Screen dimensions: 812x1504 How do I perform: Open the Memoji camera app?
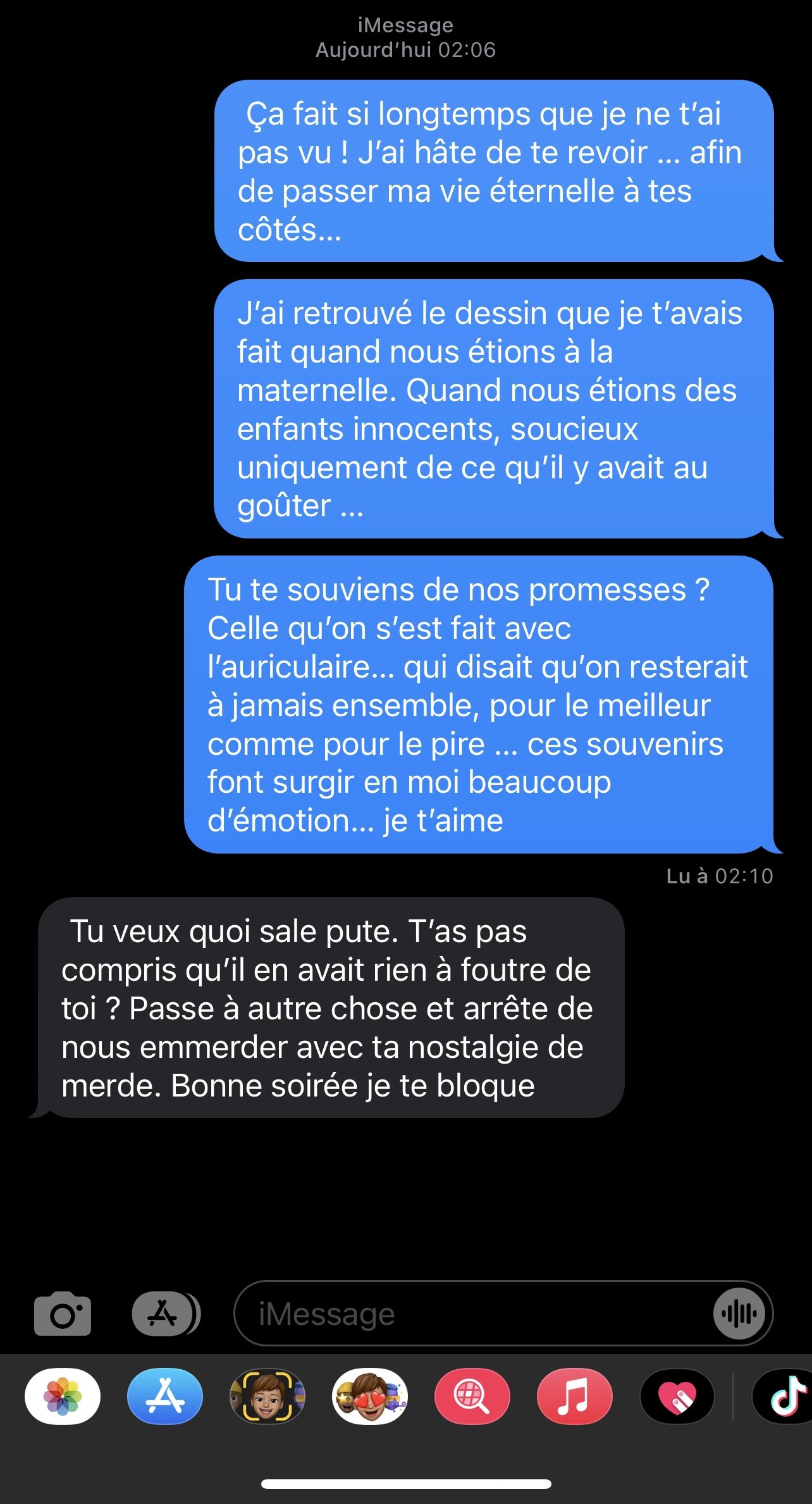[268, 1396]
